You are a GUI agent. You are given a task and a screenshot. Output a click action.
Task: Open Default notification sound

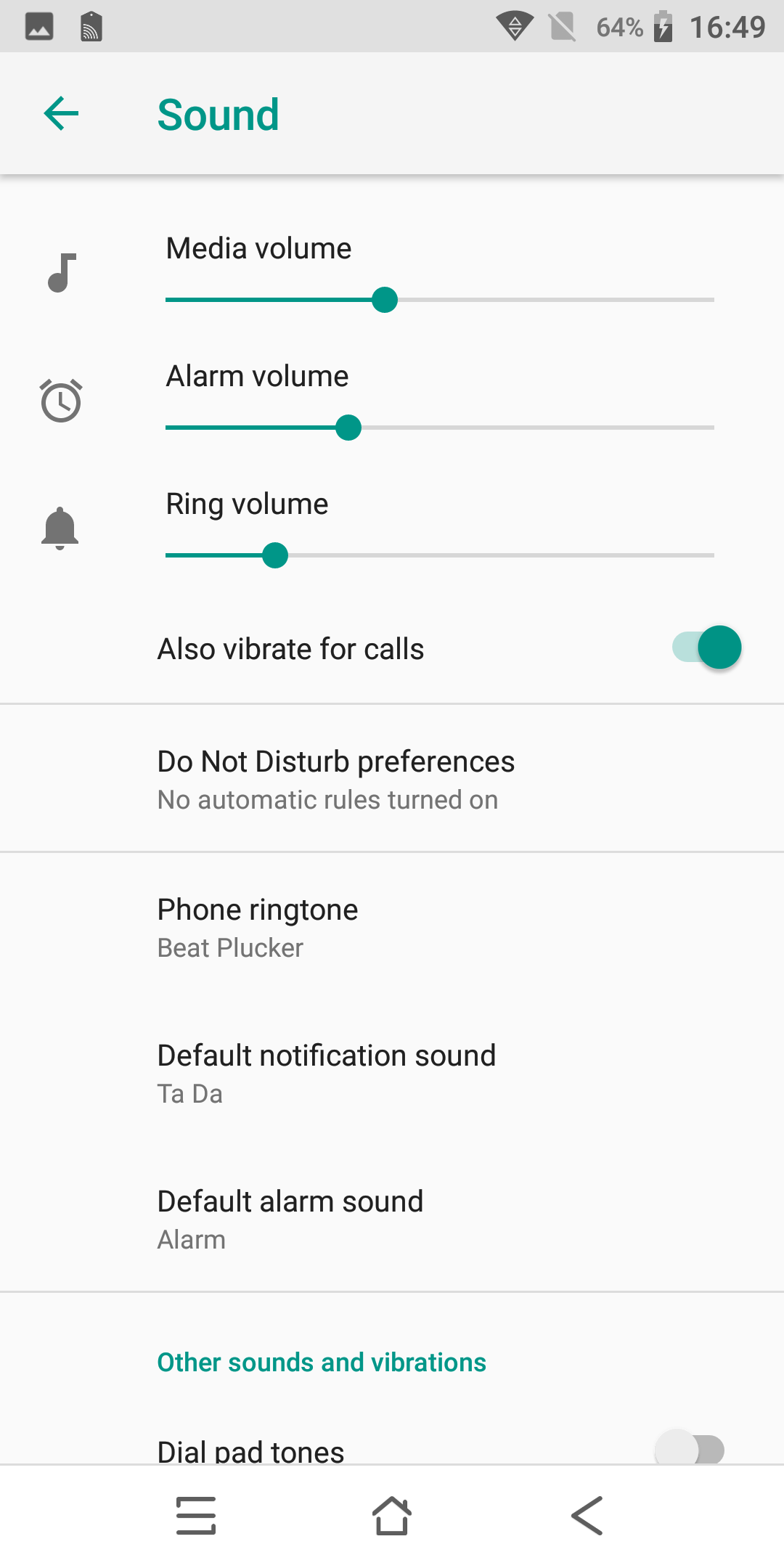392,1072
